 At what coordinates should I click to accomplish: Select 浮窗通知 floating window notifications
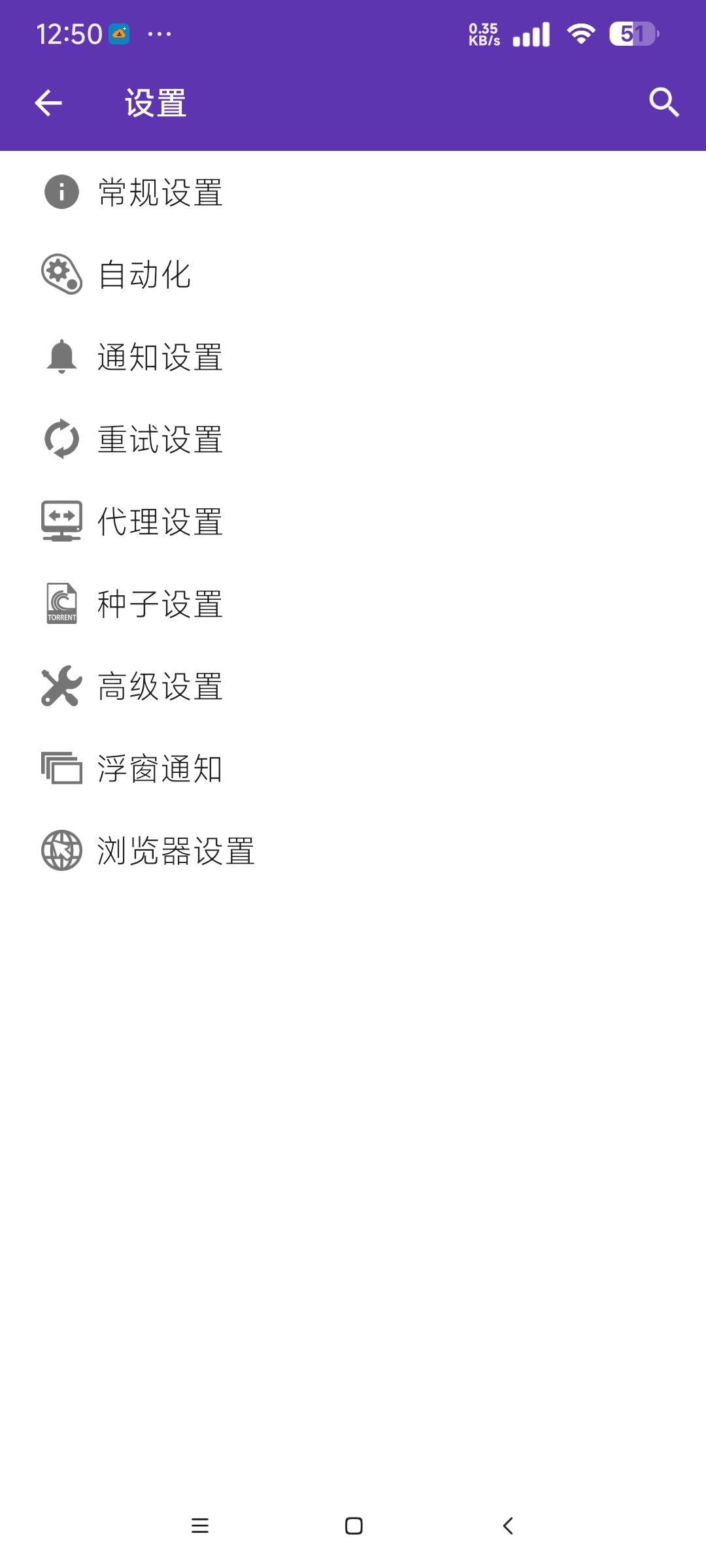click(x=160, y=769)
